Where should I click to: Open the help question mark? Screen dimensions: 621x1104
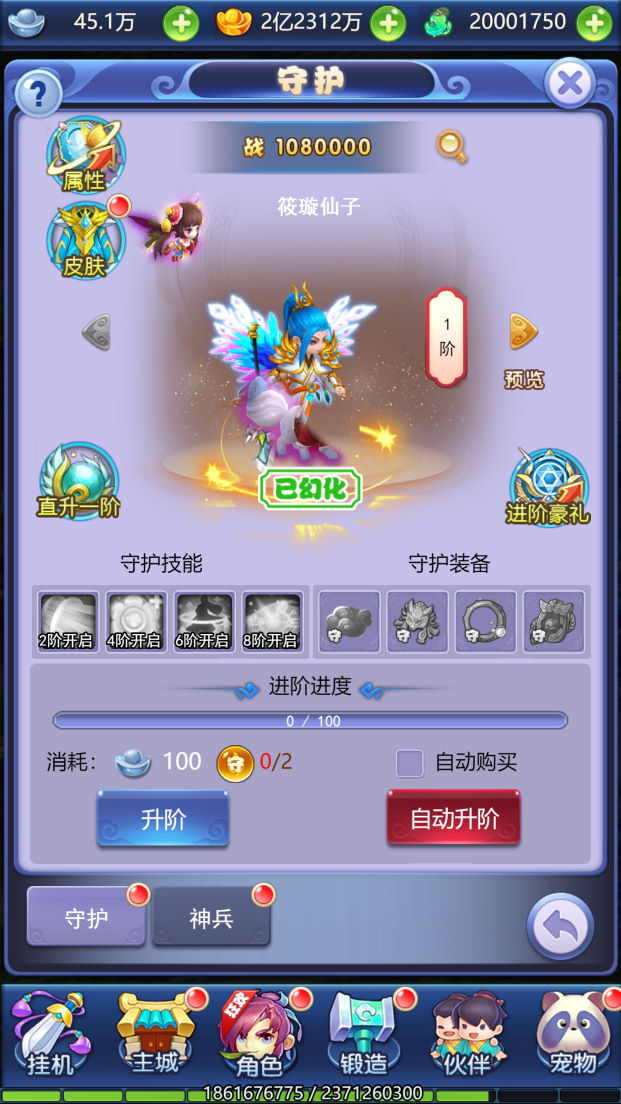(x=38, y=94)
